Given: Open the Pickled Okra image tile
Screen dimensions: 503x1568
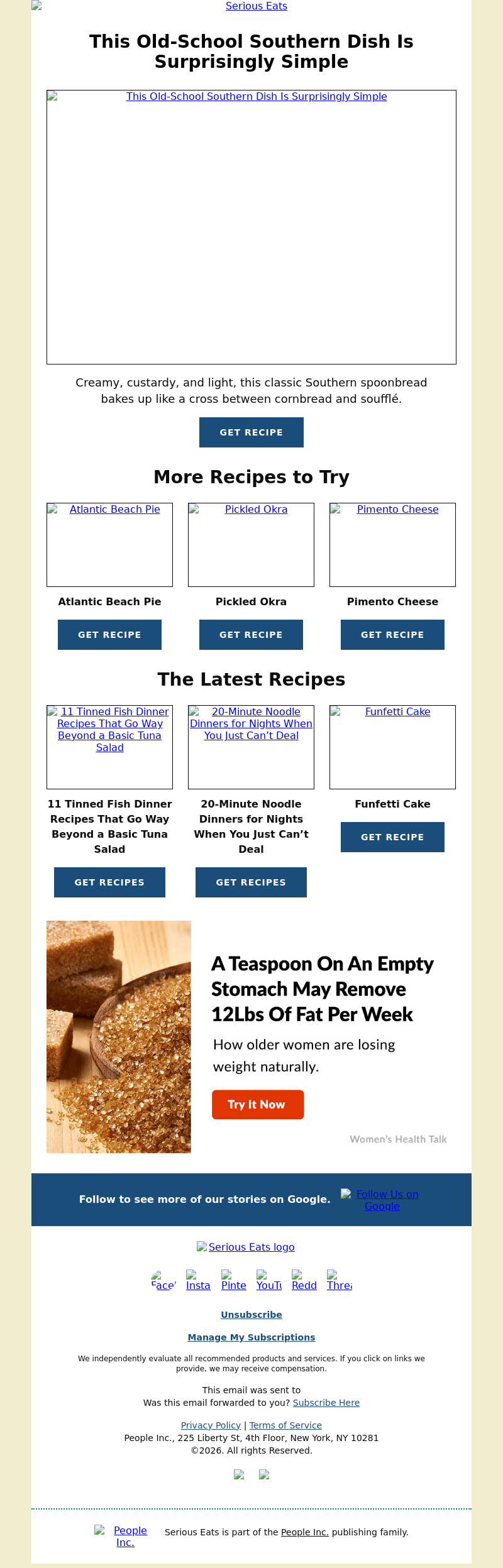Looking at the screenshot, I should click(x=251, y=544).
